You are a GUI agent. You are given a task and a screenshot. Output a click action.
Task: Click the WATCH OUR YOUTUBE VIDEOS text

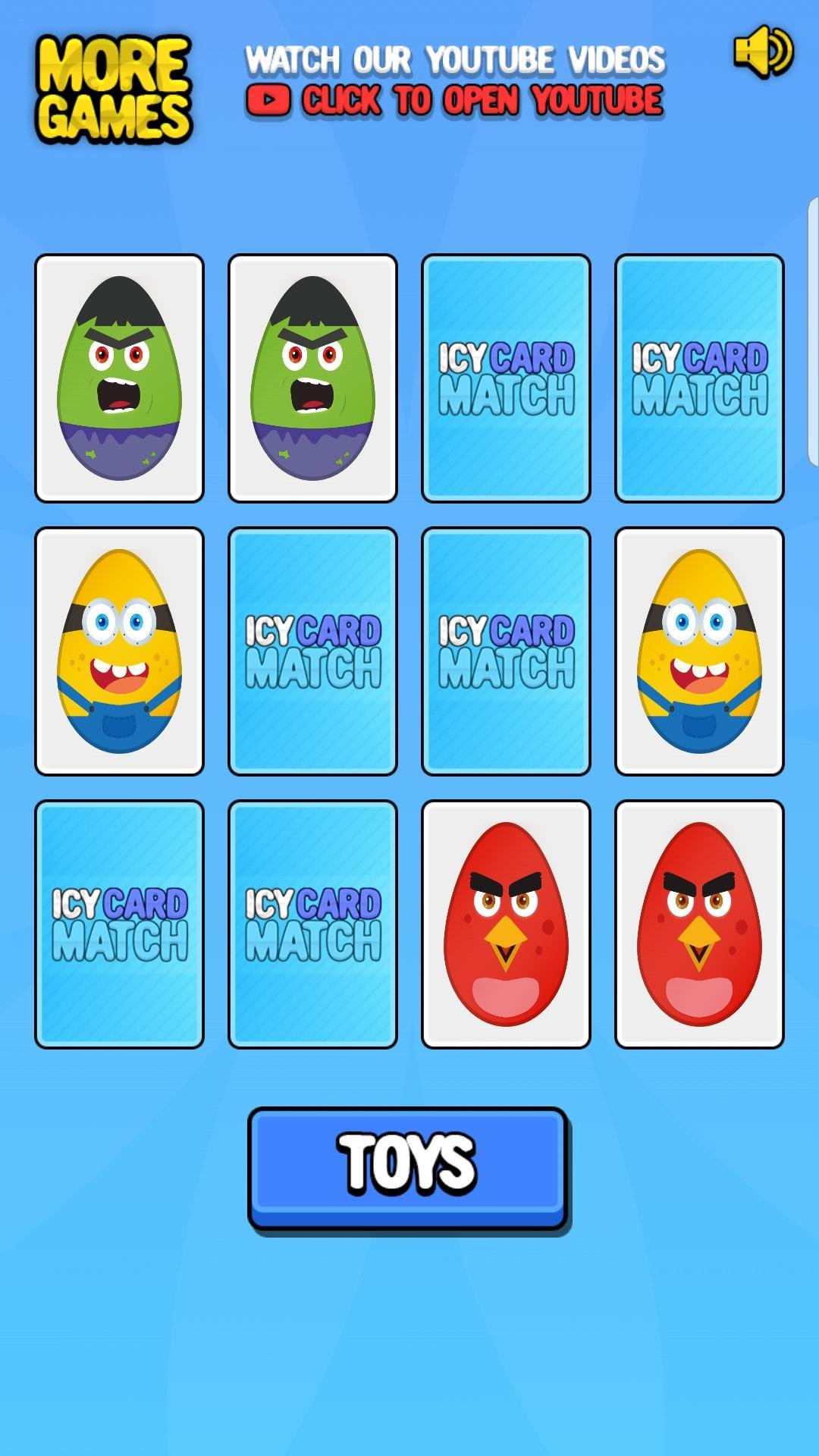pyautogui.click(x=457, y=61)
